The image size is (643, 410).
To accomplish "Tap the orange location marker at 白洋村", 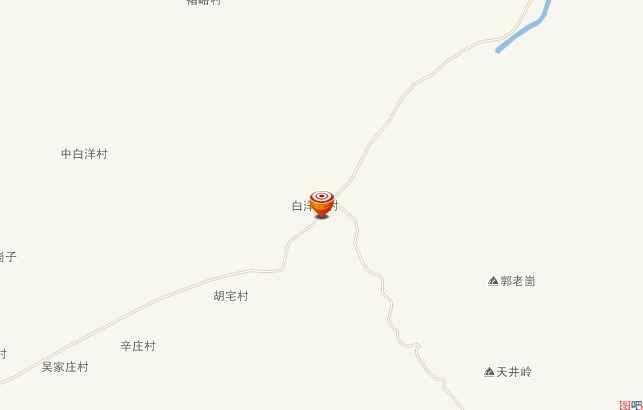I will click(321, 203).
